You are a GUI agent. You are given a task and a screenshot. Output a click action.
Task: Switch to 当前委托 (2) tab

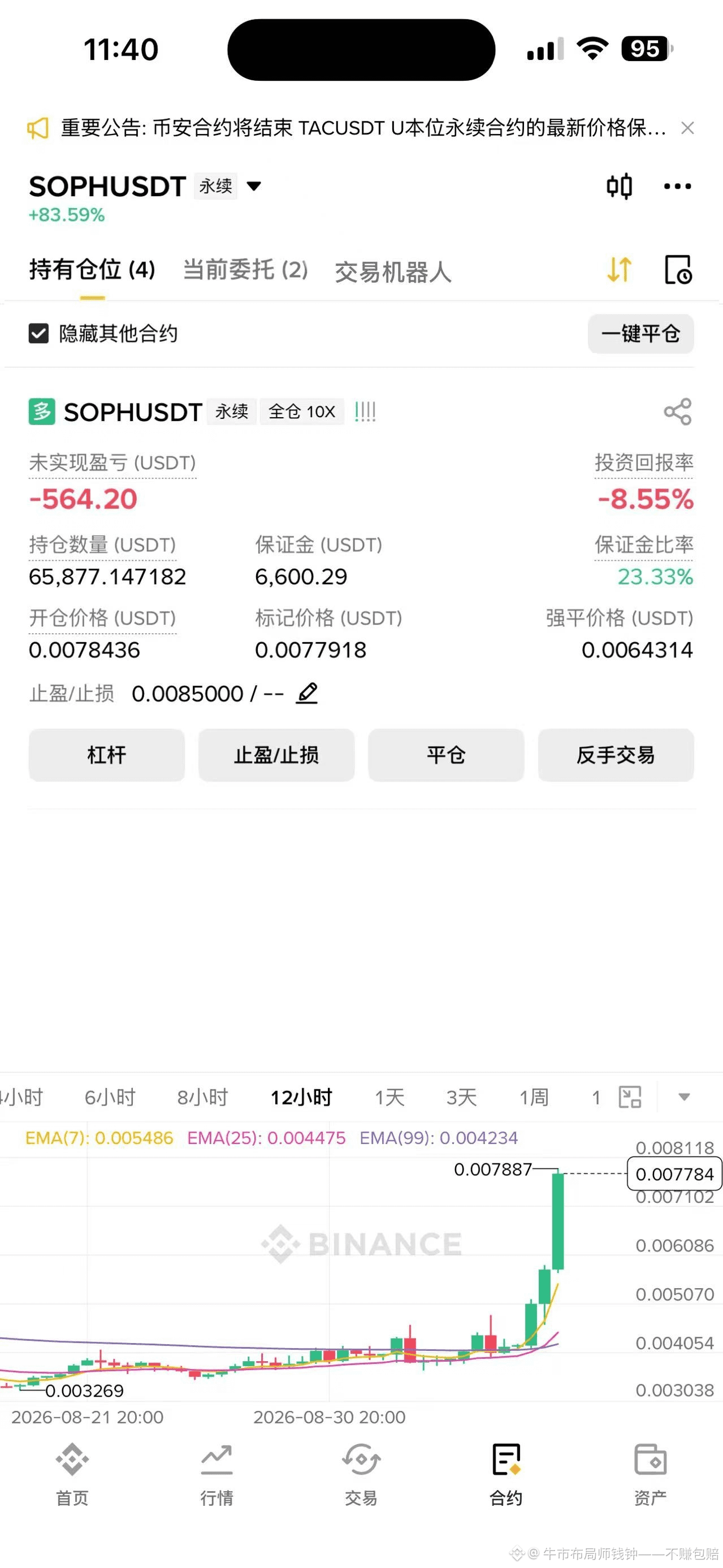point(245,270)
